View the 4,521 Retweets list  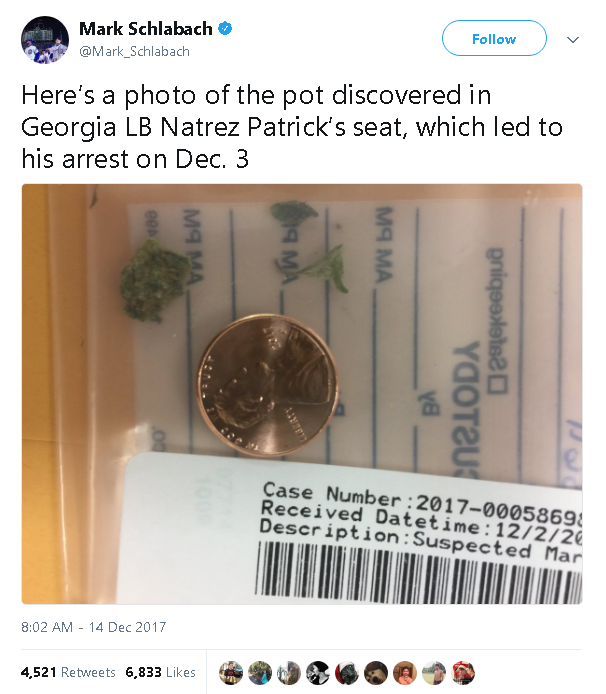pyautogui.click(x=68, y=672)
